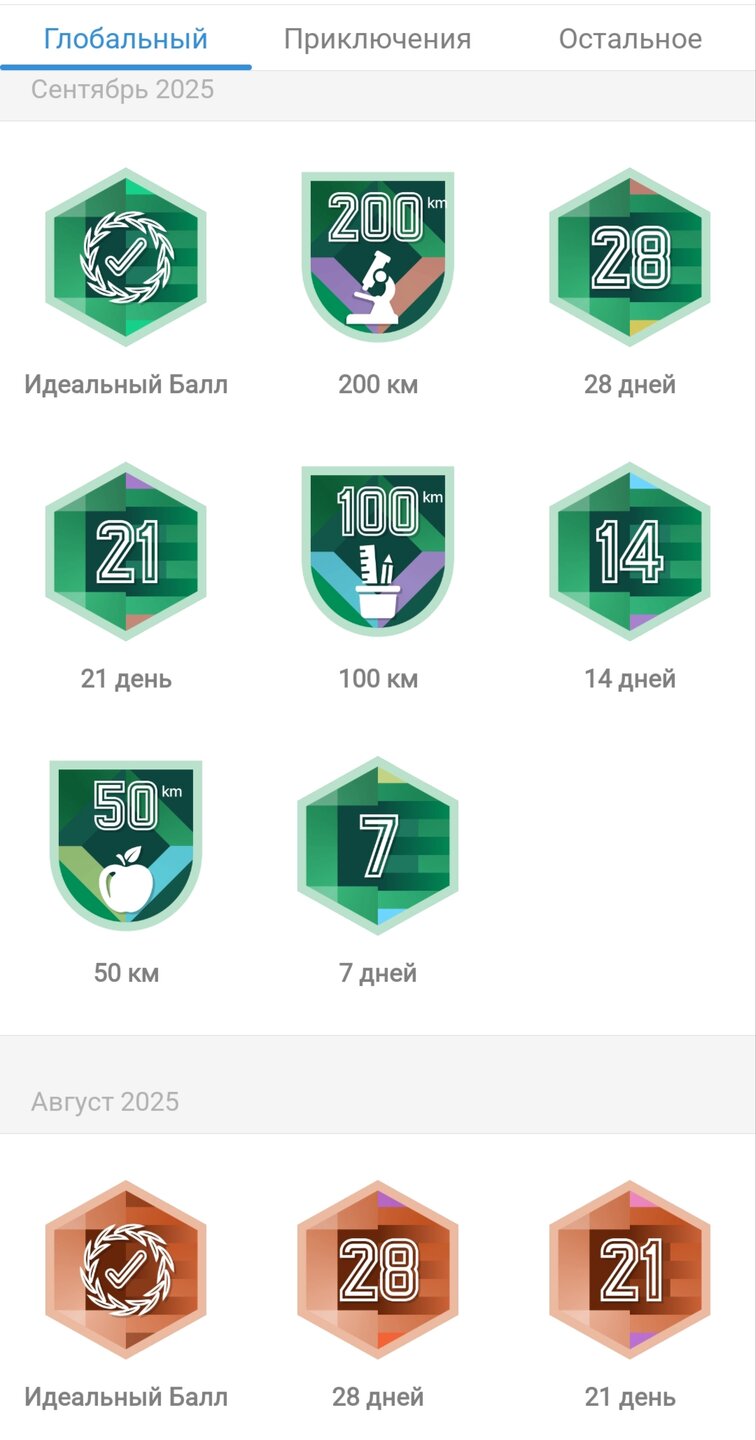View August's 28 дней badge

[378, 1270]
